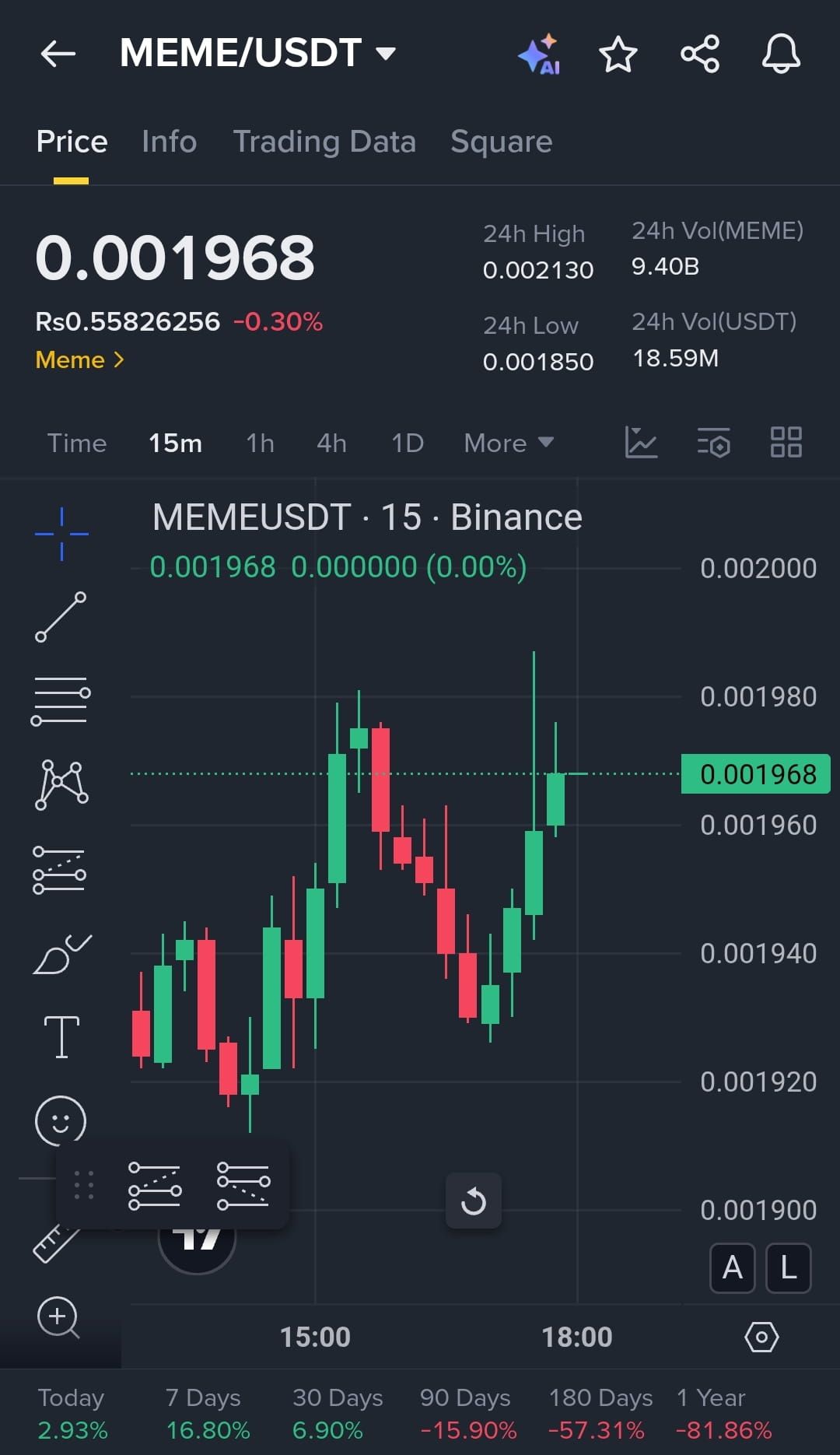
Task: Switch to the Square tab
Action: coord(501,142)
